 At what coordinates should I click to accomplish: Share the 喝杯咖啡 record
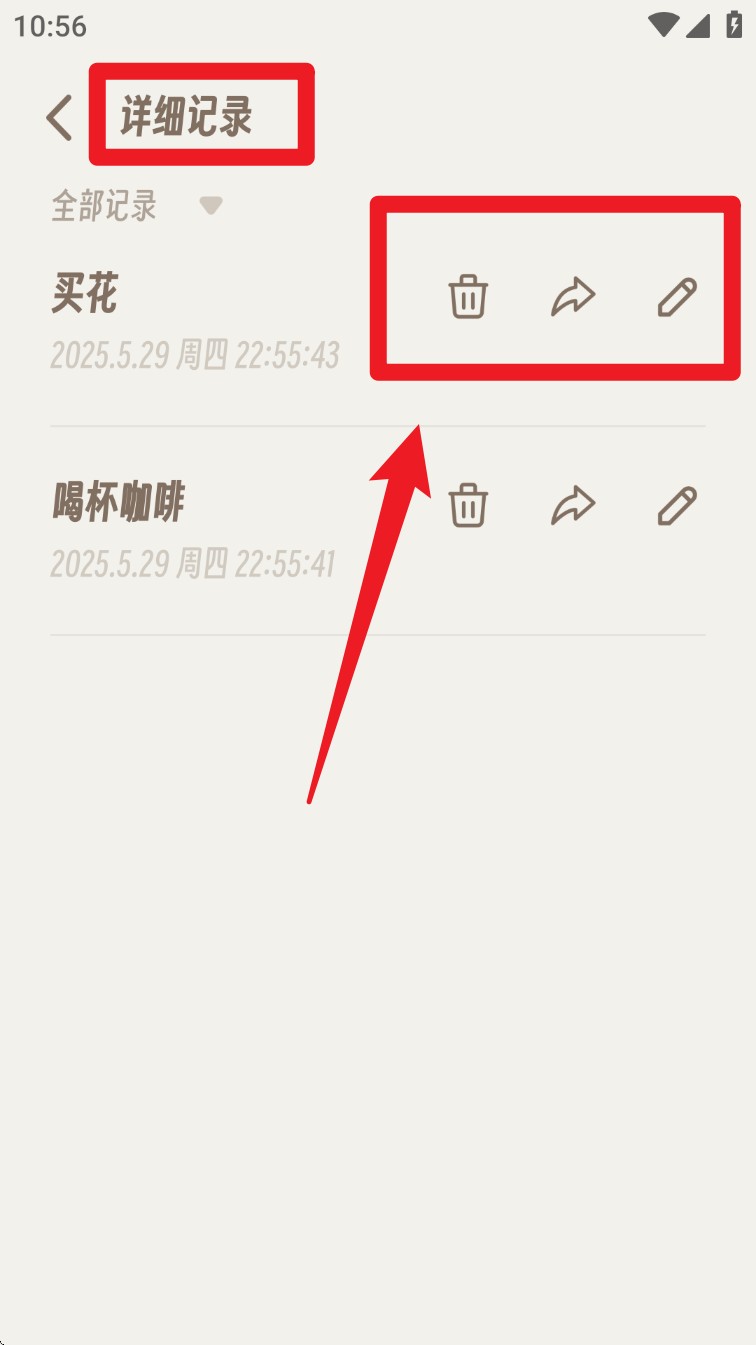click(x=573, y=505)
